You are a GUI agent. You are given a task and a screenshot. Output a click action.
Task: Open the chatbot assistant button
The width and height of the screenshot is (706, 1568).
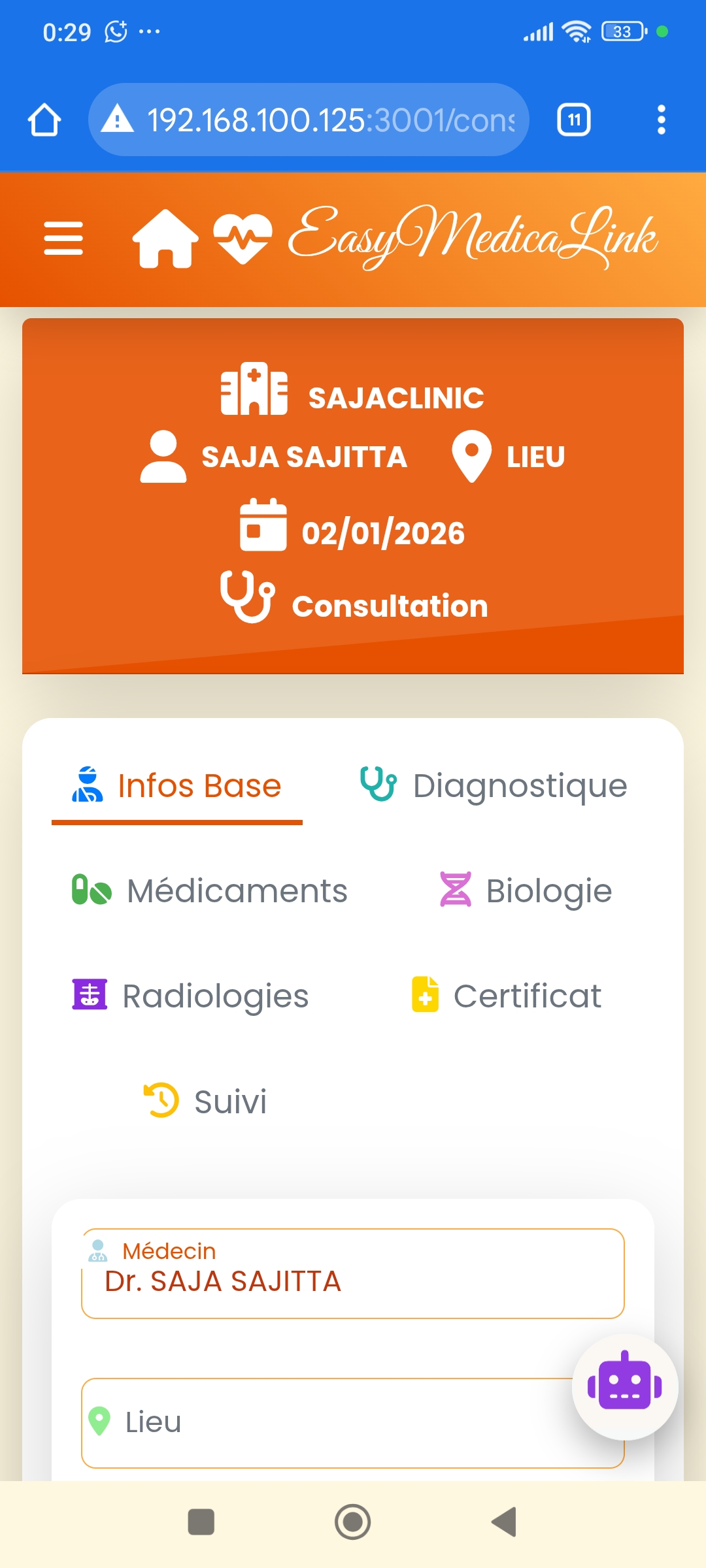pyautogui.click(x=624, y=1386)
